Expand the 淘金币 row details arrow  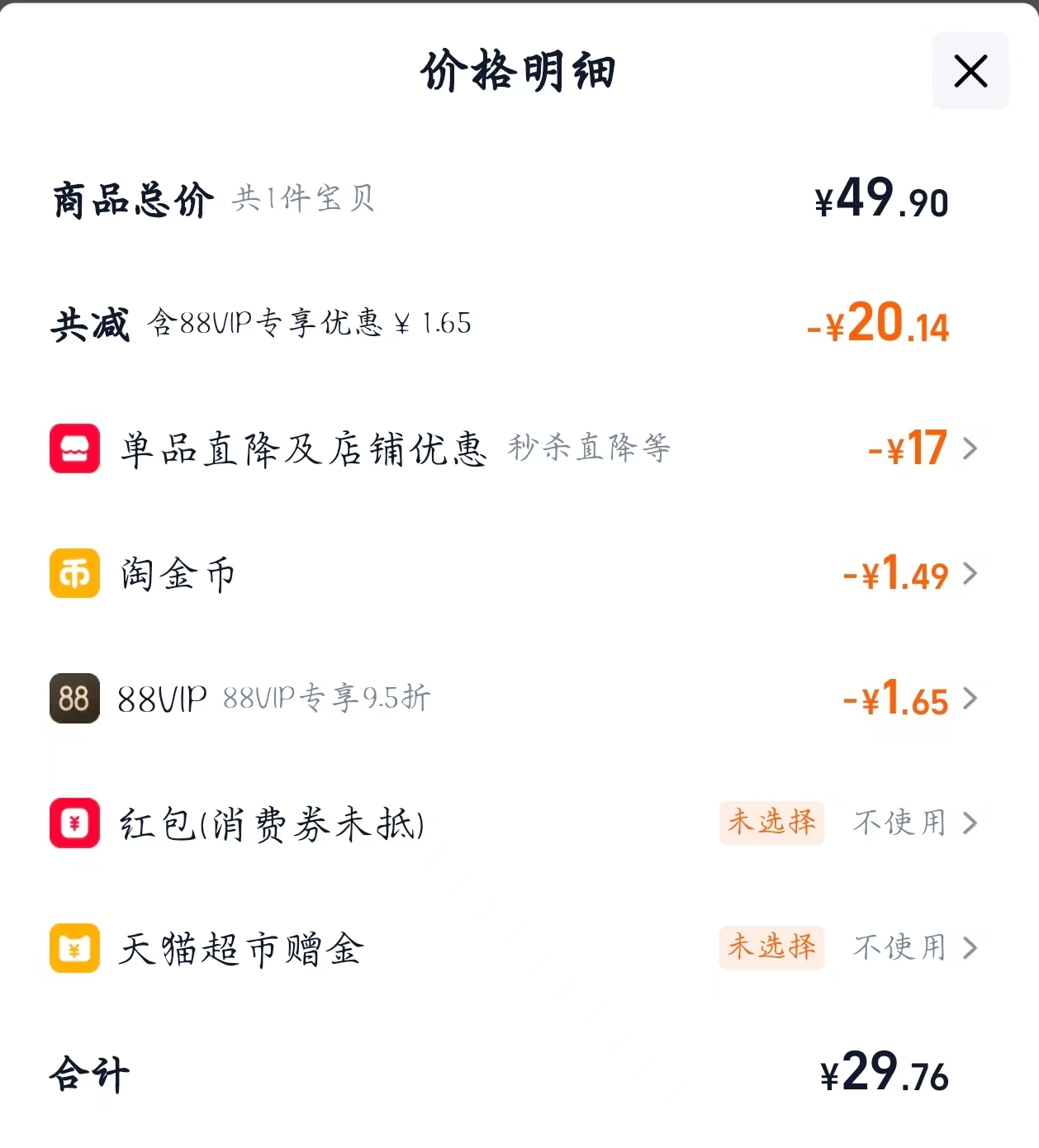click(970, 574)
